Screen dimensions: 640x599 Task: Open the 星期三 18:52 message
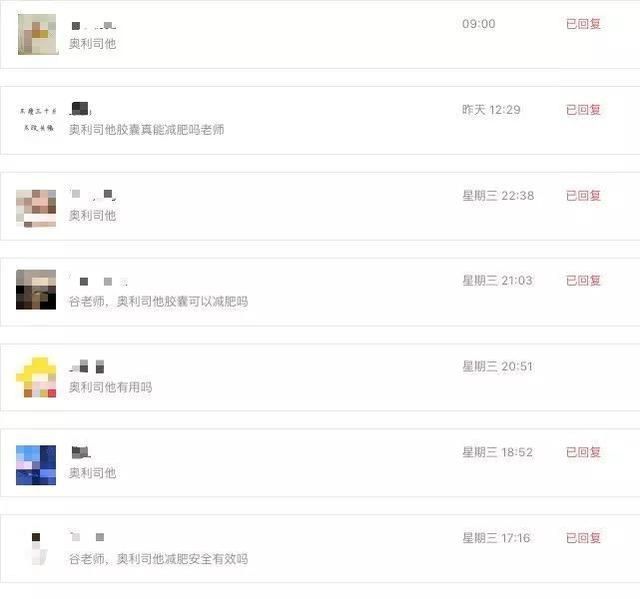(92, 472)
